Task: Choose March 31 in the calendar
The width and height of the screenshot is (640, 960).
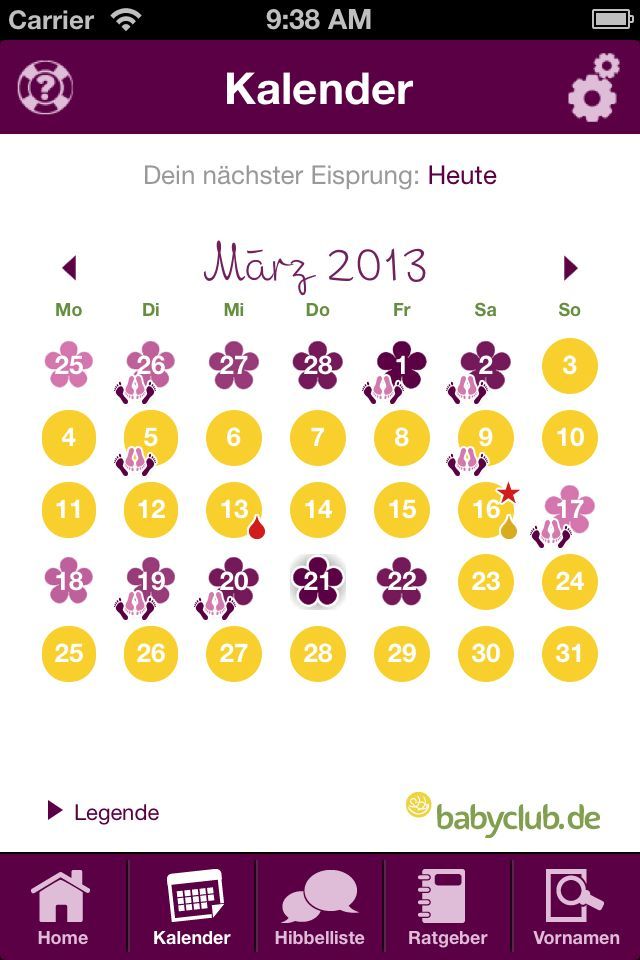Action: 570,653
